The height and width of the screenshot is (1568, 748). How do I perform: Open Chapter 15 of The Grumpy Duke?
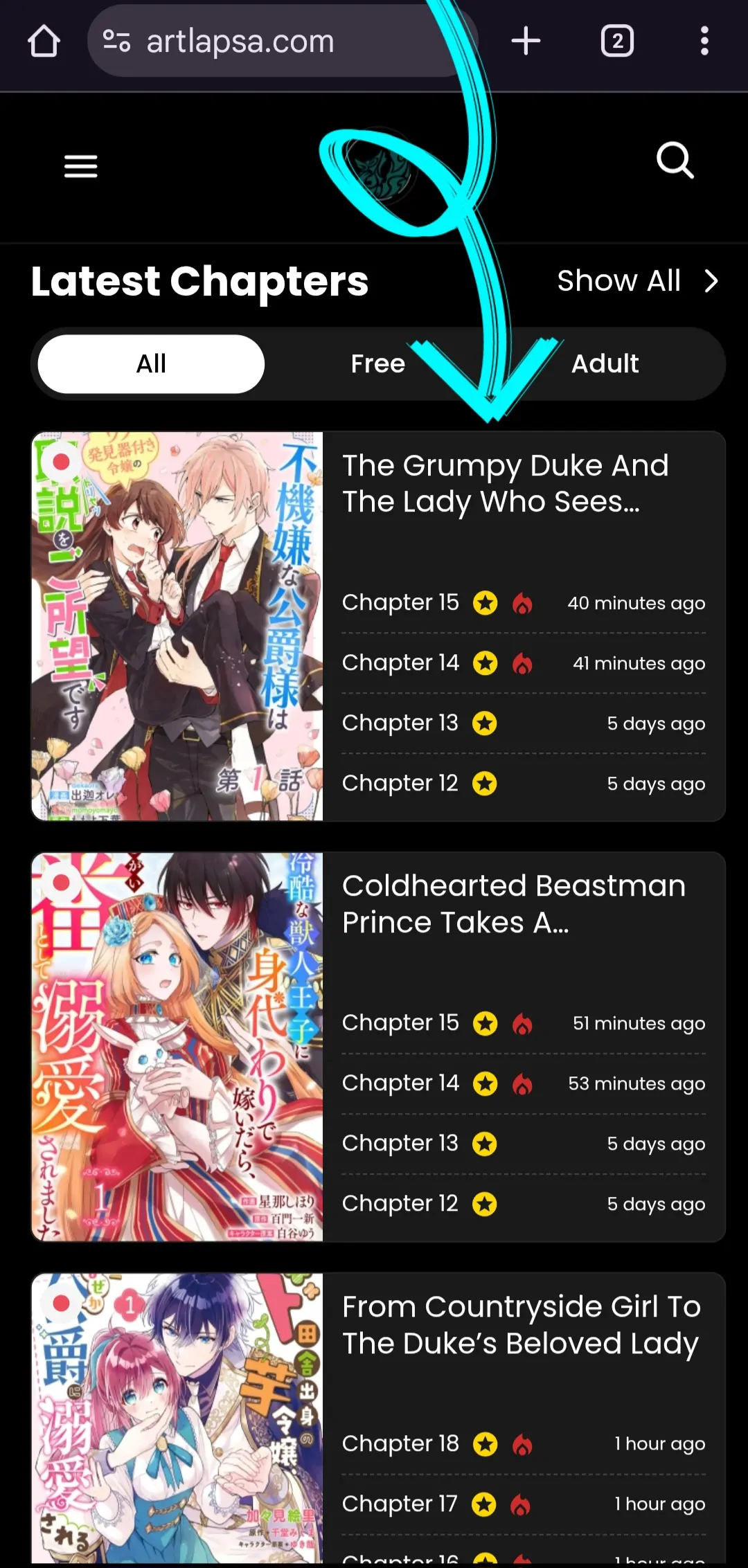pyautogui.click(x=400, y=603)
